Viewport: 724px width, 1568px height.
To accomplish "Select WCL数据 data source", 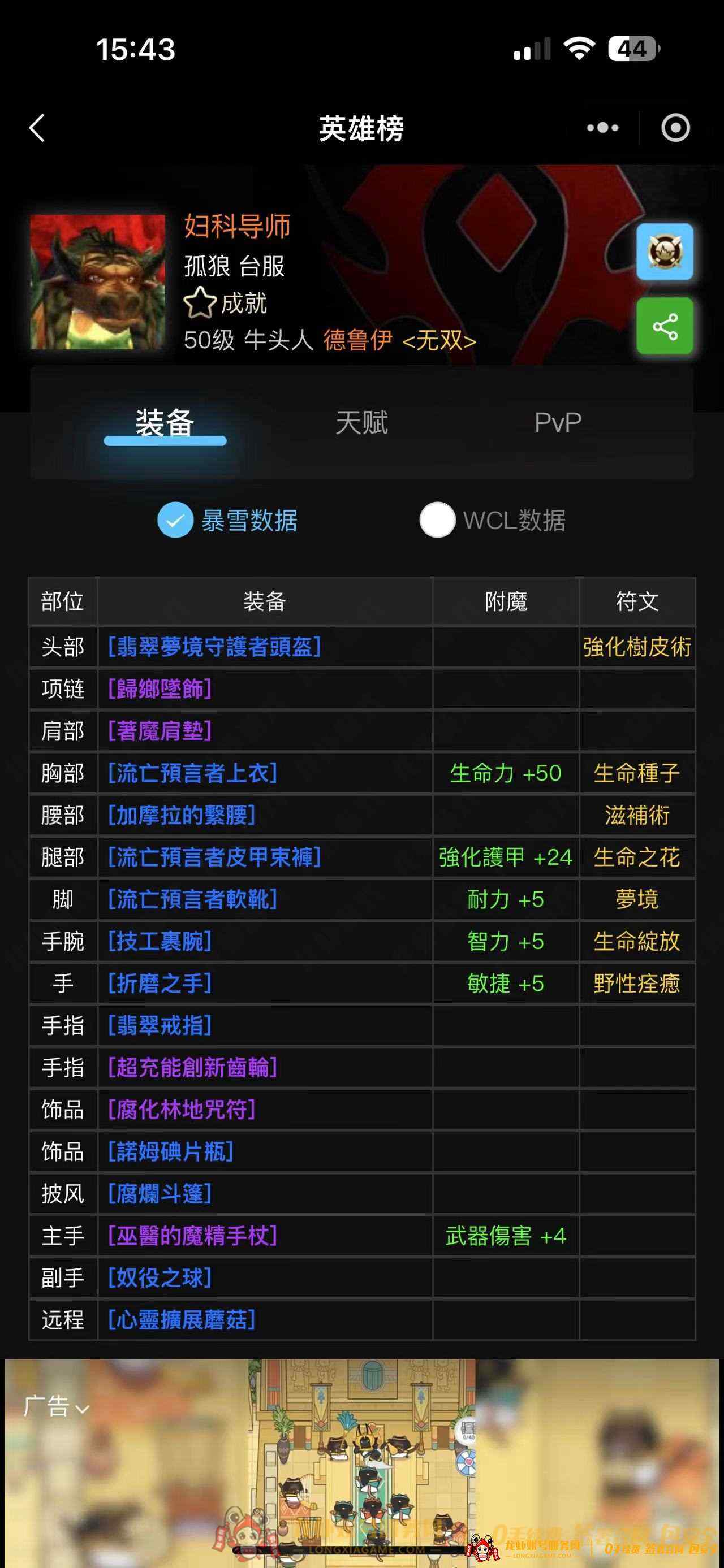I will (x=493, y=521).
